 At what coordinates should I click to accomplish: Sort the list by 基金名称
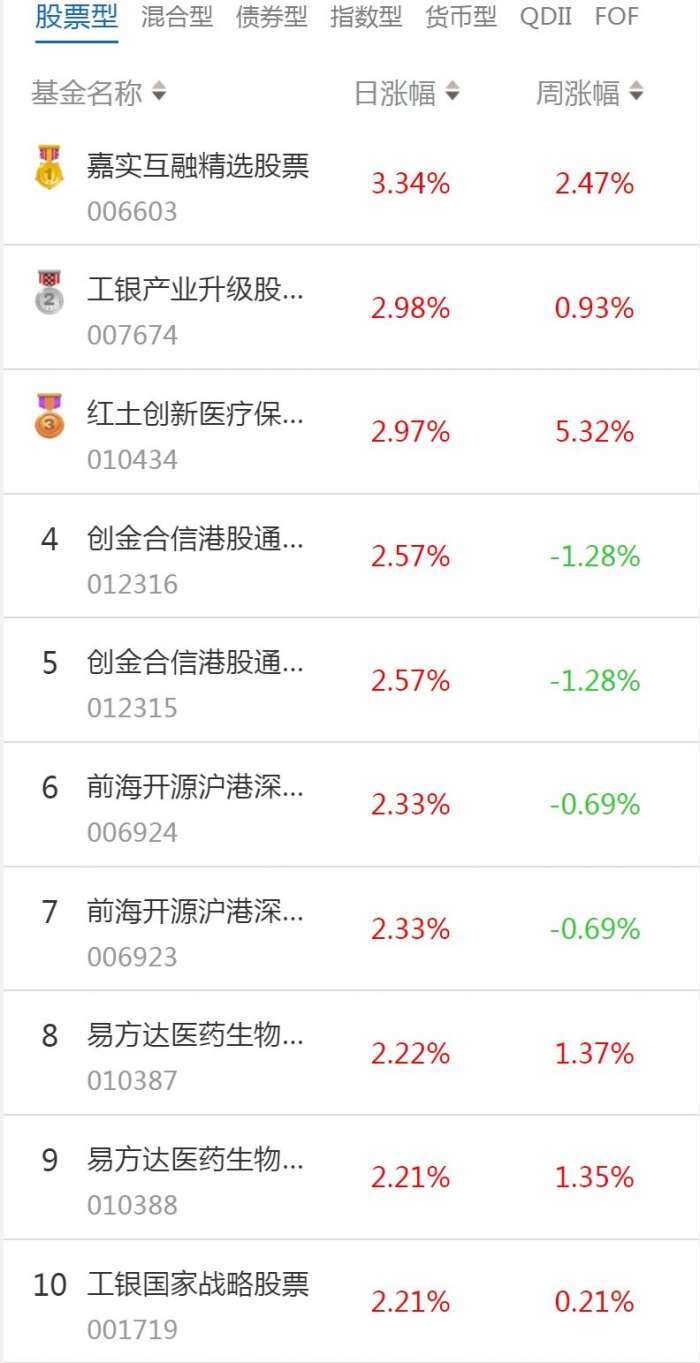point(98,93)
